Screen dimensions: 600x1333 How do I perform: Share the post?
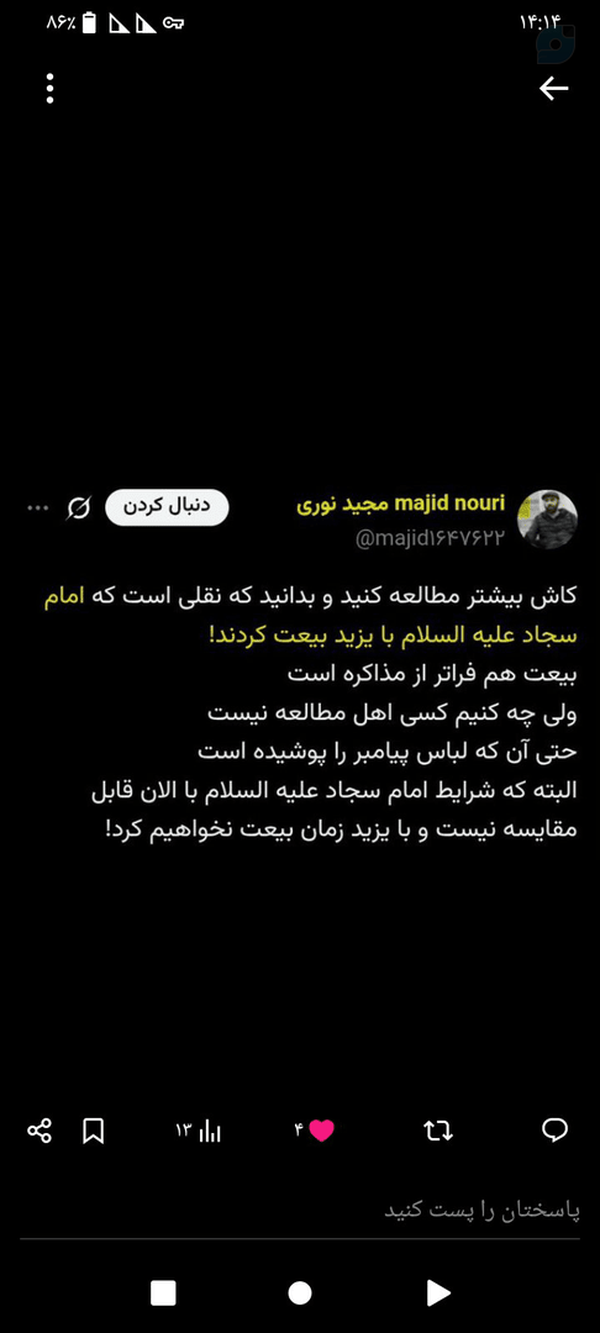coord(39,1131)
